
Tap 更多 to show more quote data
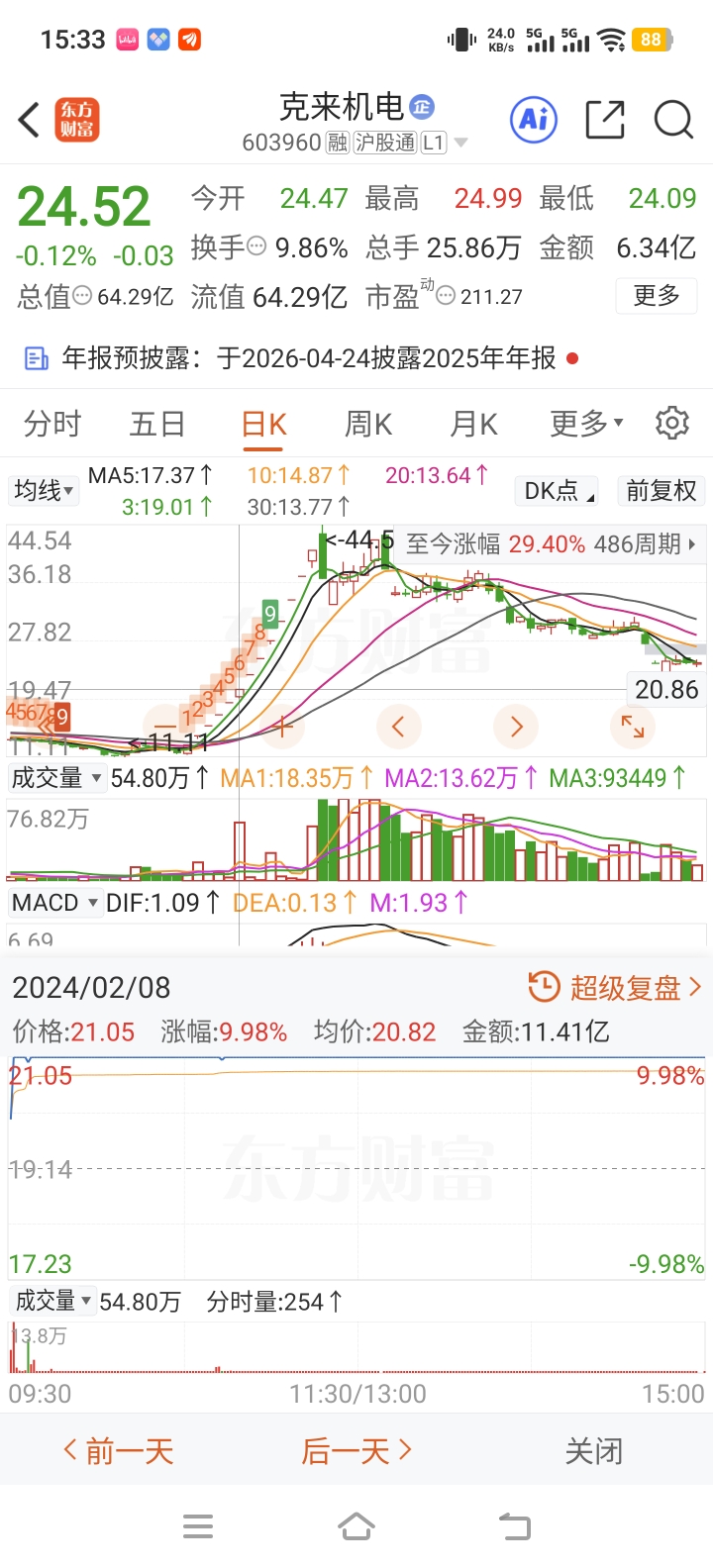tap(657, 296)
